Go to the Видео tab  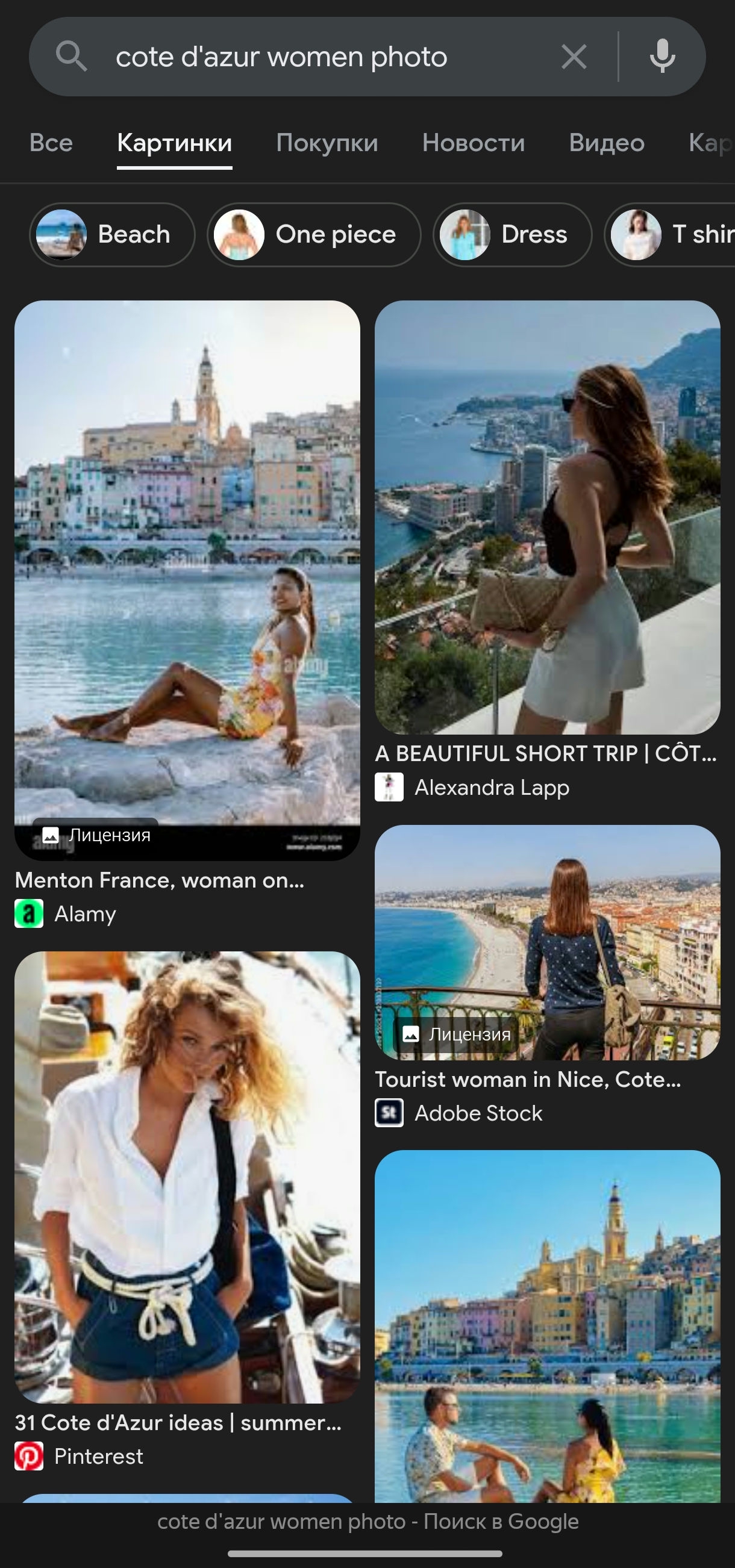coord(607,143)
